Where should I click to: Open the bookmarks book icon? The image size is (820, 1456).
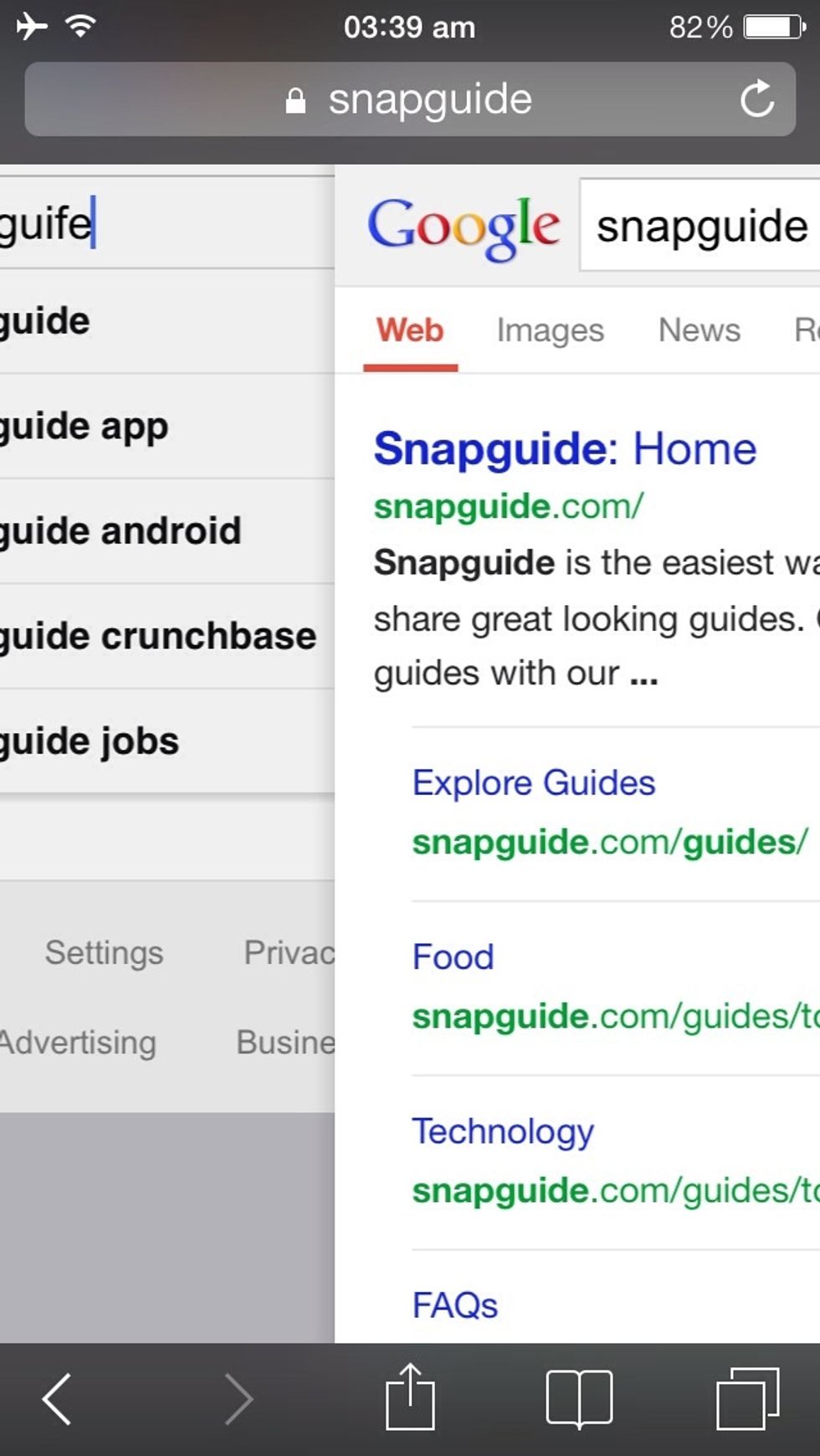579,1398
